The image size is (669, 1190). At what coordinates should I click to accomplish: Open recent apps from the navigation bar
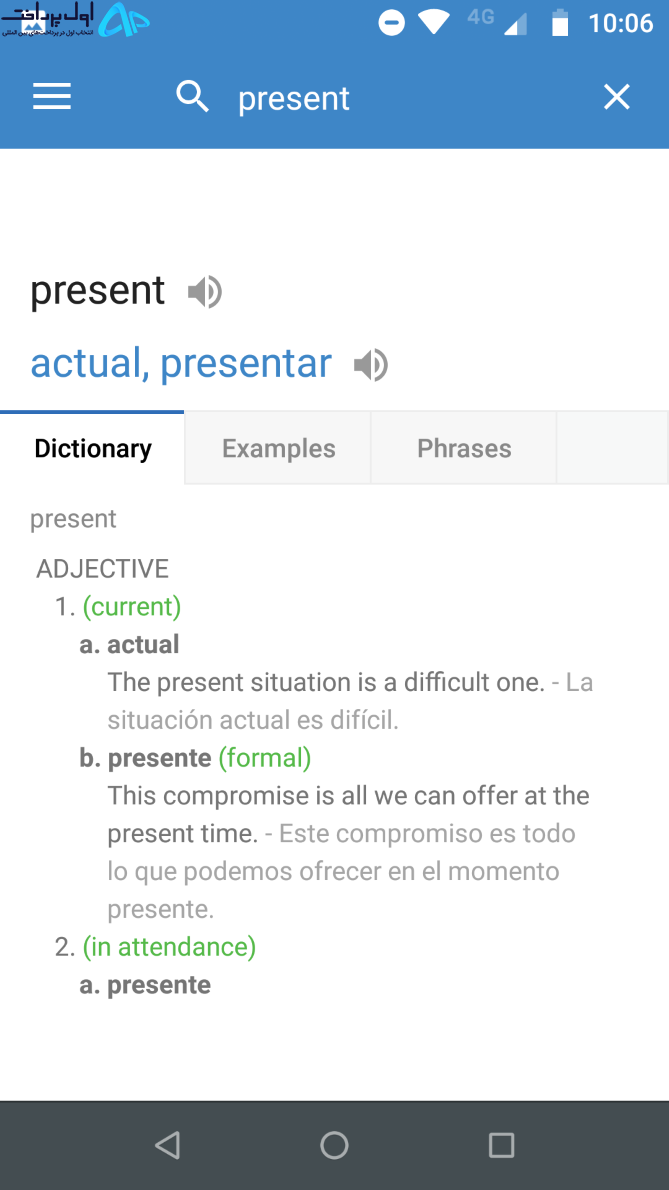tap(501, 1144)
